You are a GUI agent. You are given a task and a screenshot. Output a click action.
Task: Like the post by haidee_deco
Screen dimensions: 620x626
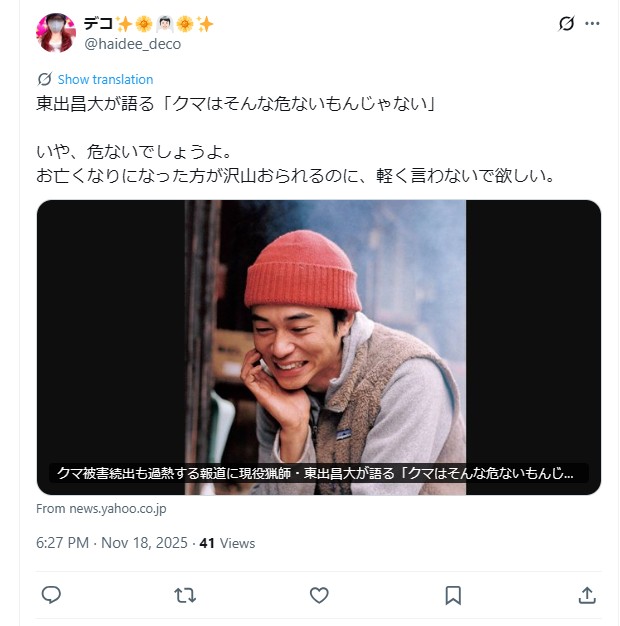click(319, 595)
